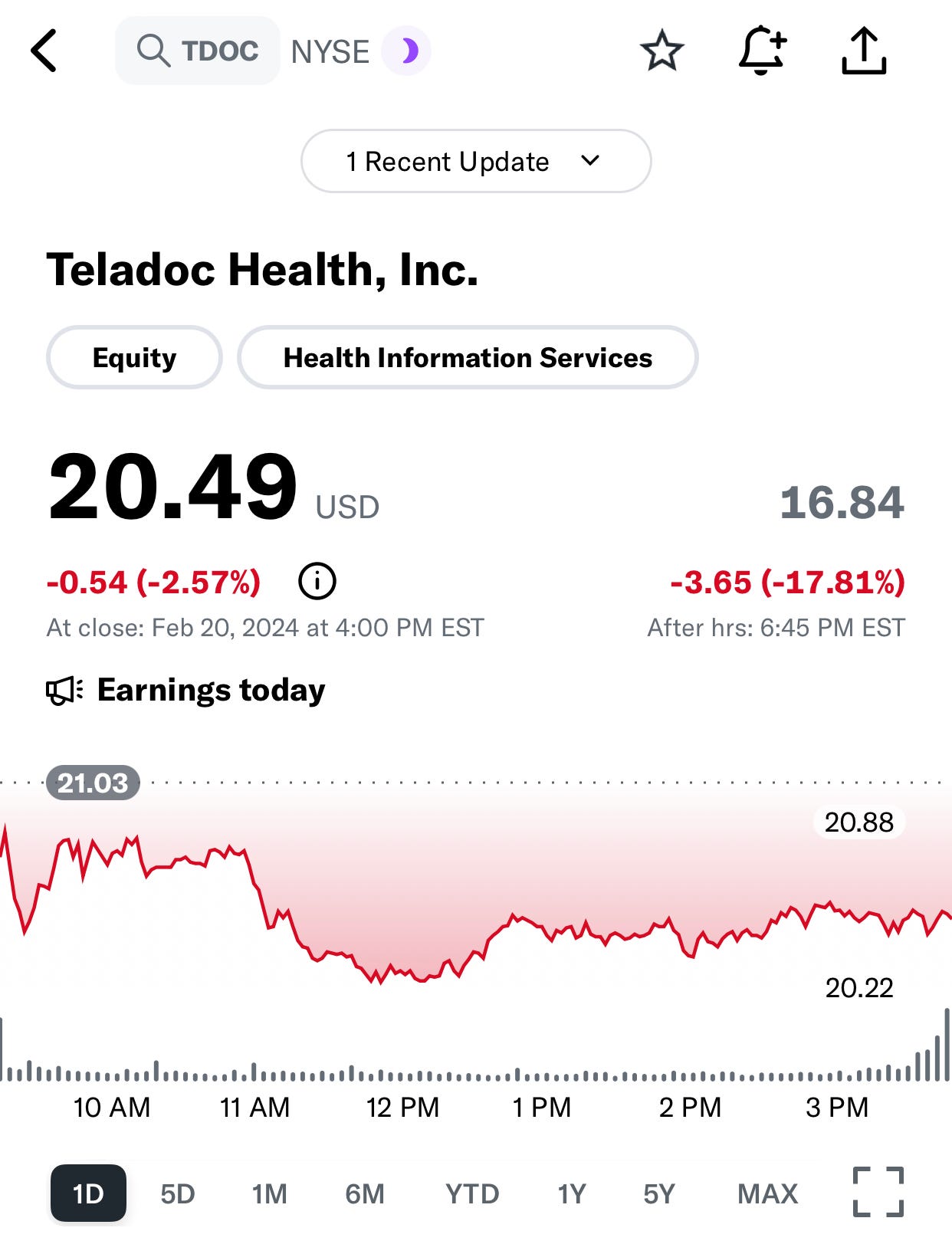Select the 1D chart range
Screen dimensions: 952x1254
[88, 1193]
